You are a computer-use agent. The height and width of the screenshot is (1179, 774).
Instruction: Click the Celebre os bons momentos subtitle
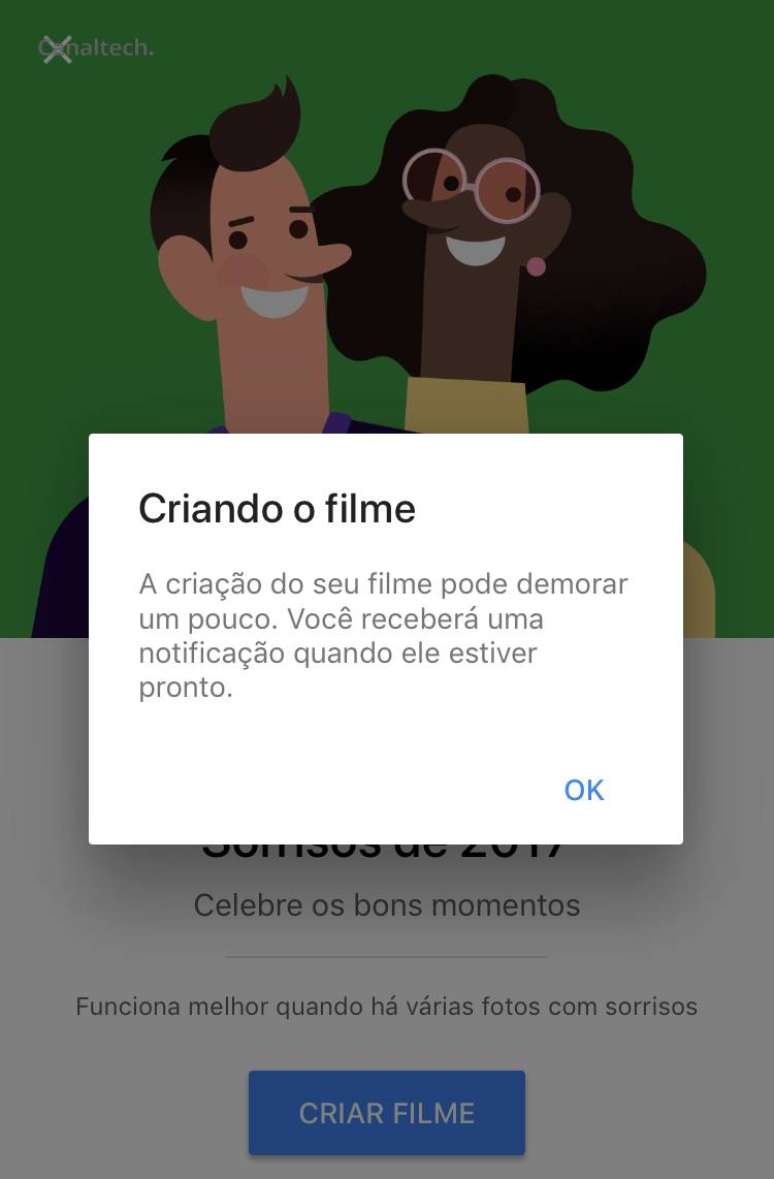pos(387,905)
